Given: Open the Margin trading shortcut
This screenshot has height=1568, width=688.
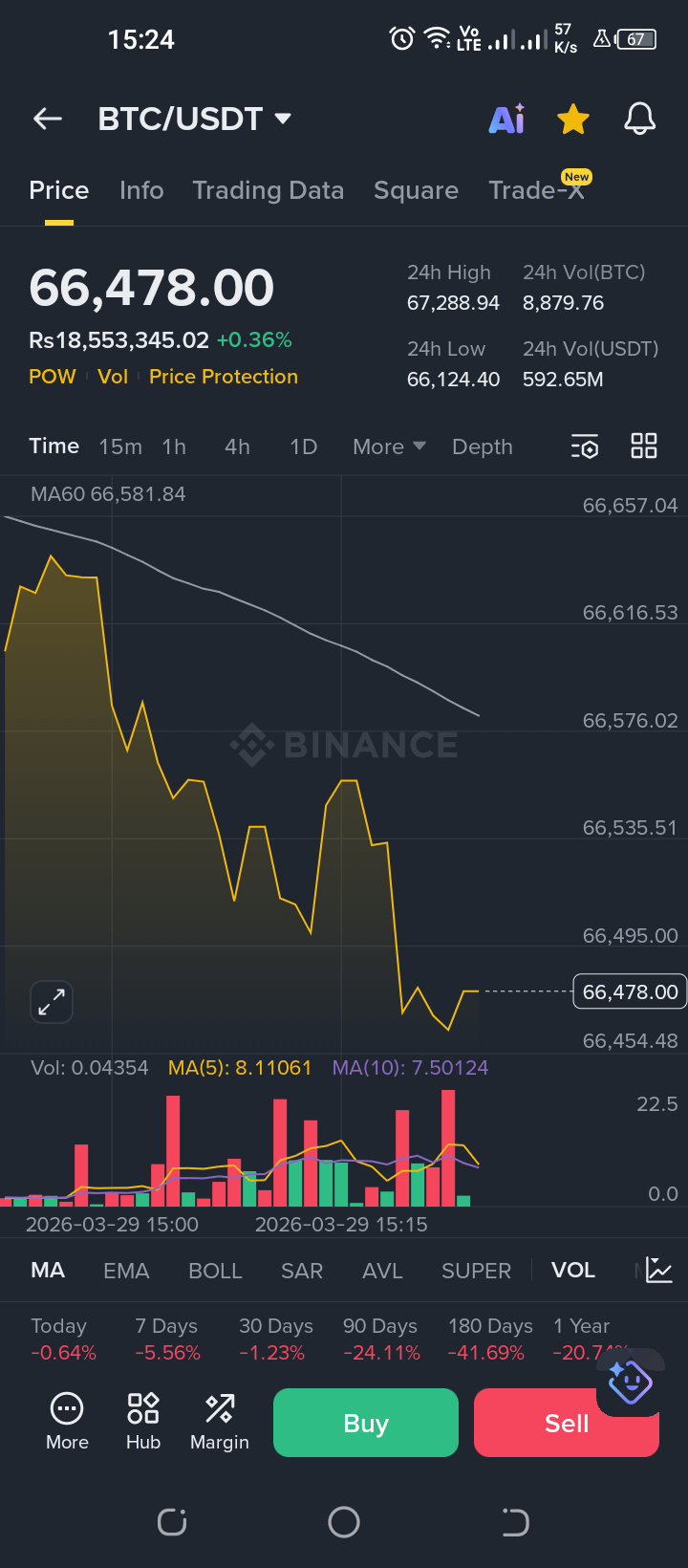Looking at the screenshot, I should click(x=219, y=1422).
